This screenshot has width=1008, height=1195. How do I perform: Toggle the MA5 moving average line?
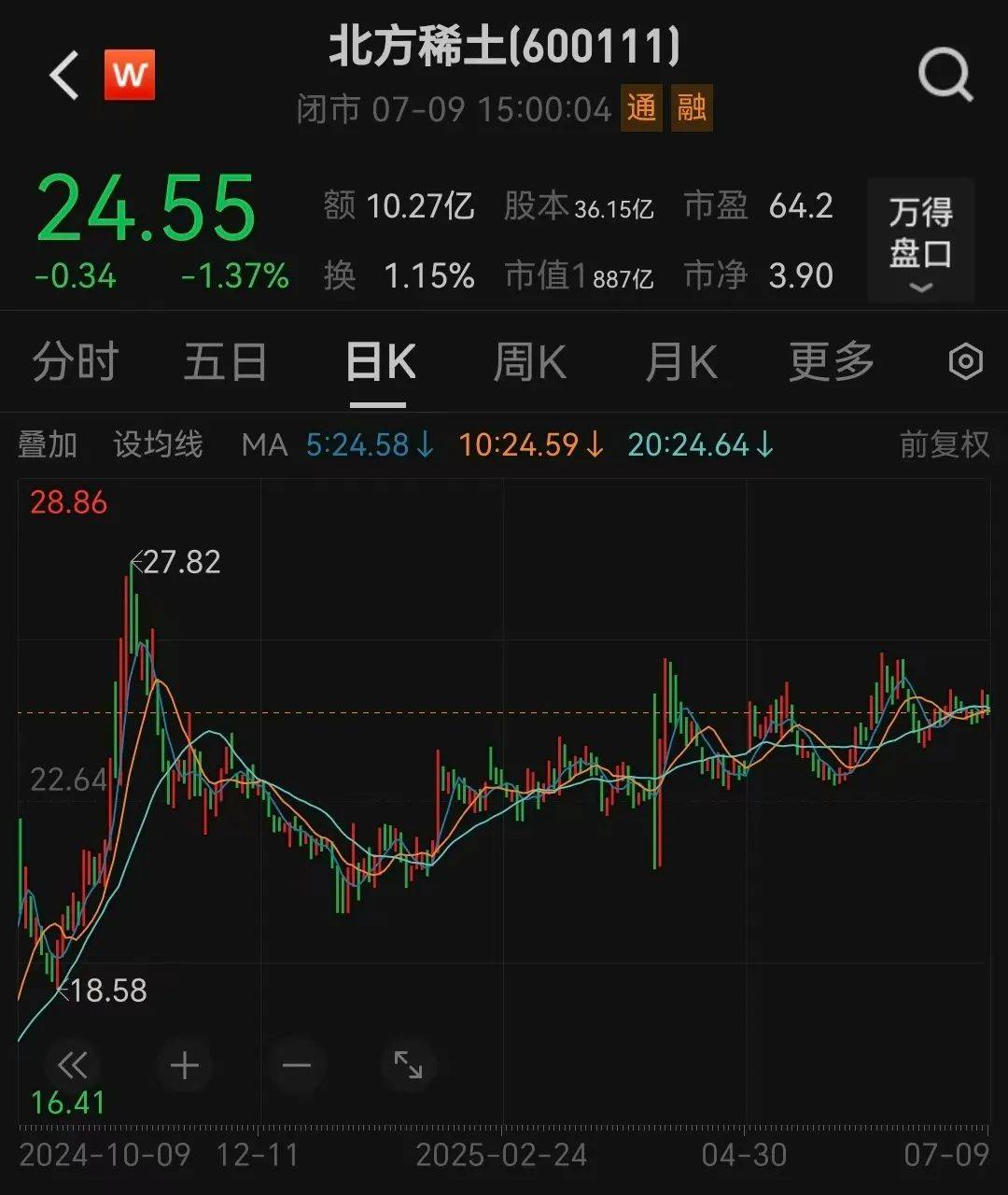coord(364,445)
